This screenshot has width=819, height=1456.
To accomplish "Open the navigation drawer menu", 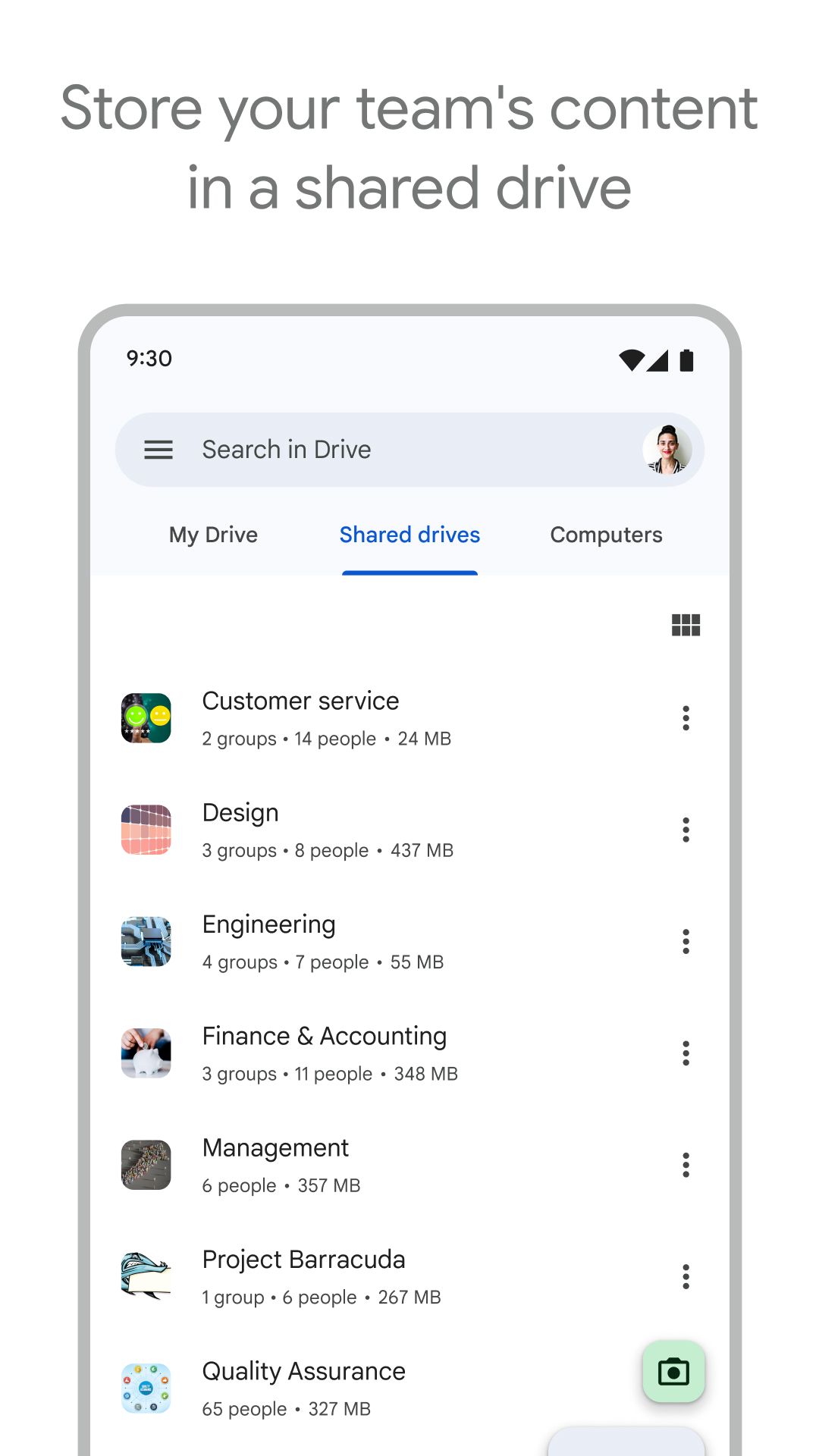I will click(158, 450).
